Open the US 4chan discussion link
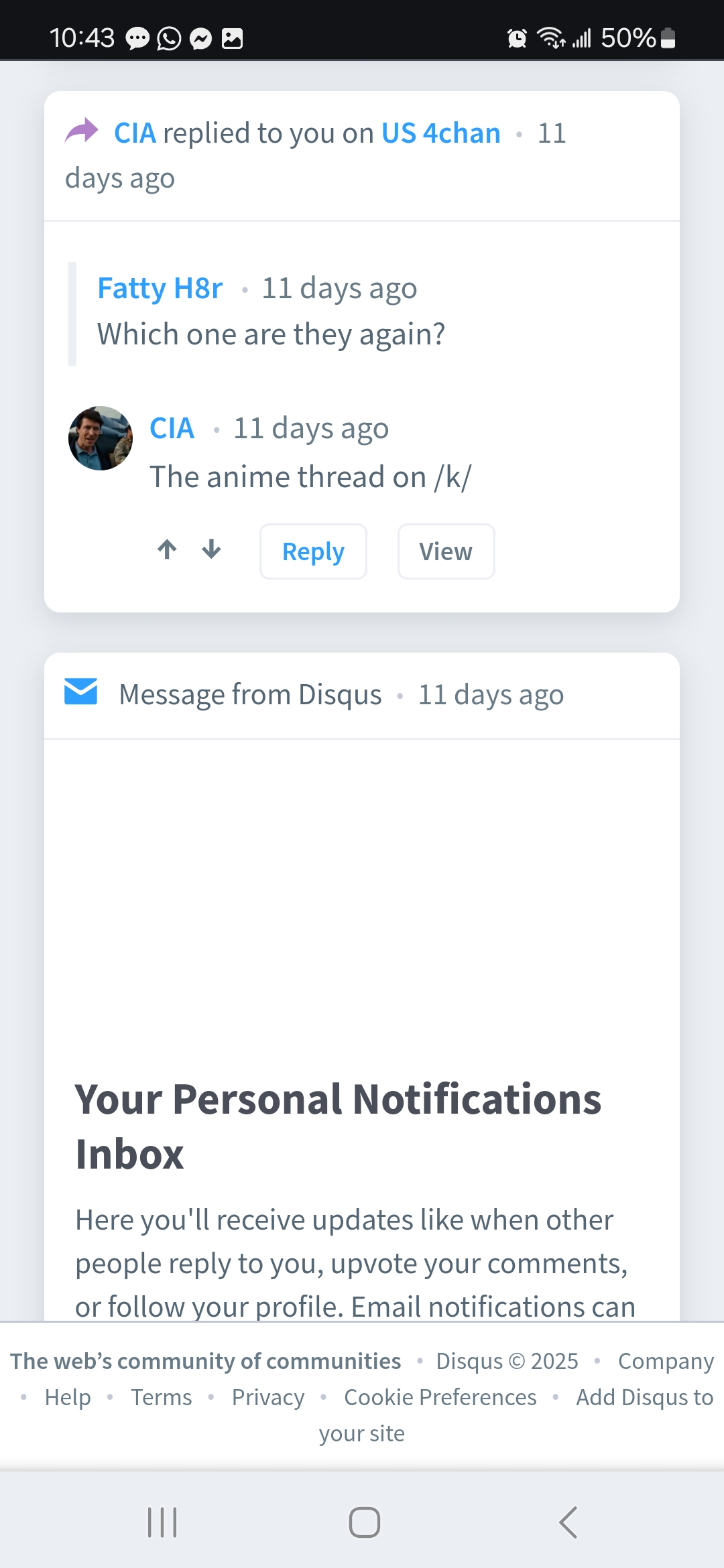 pos(440,133)
